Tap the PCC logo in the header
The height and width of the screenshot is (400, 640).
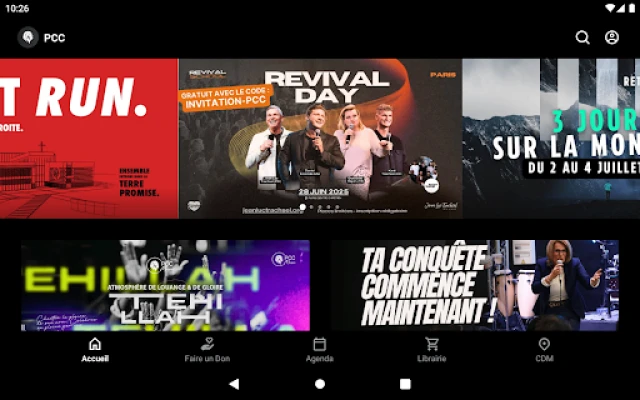28,38
